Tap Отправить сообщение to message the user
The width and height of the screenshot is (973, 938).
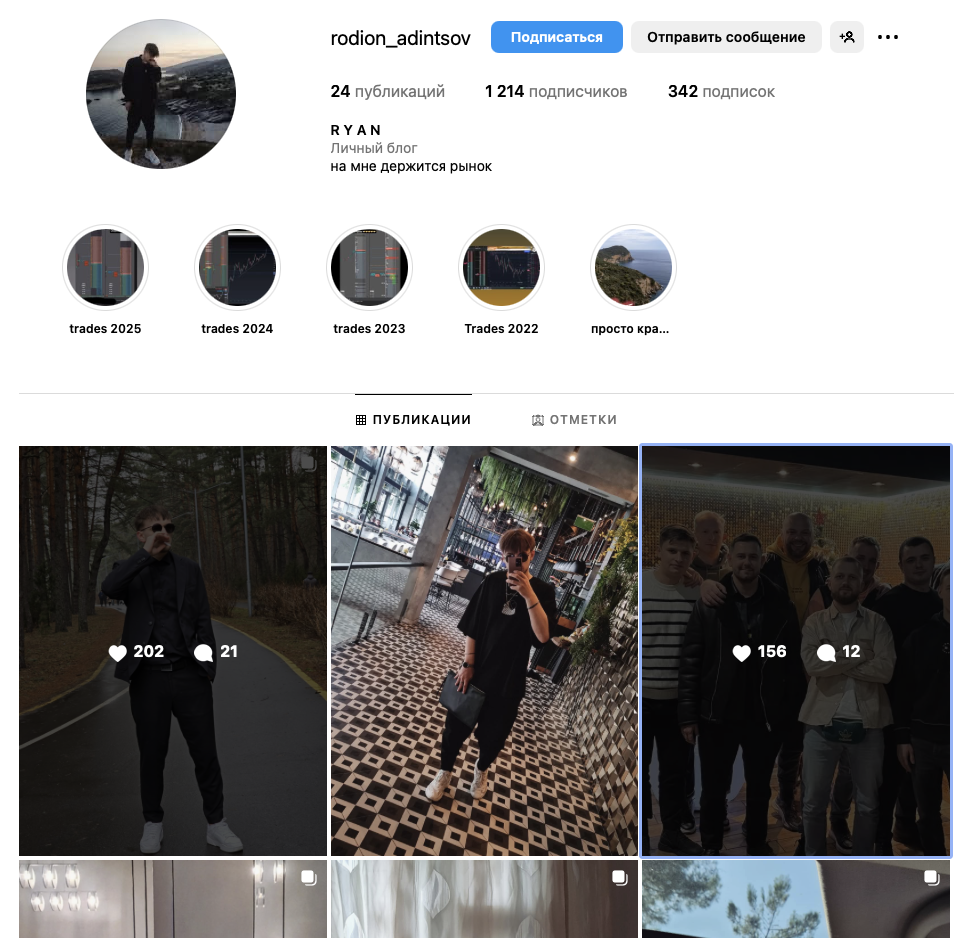pyautogui.click(x=725, y=37)
